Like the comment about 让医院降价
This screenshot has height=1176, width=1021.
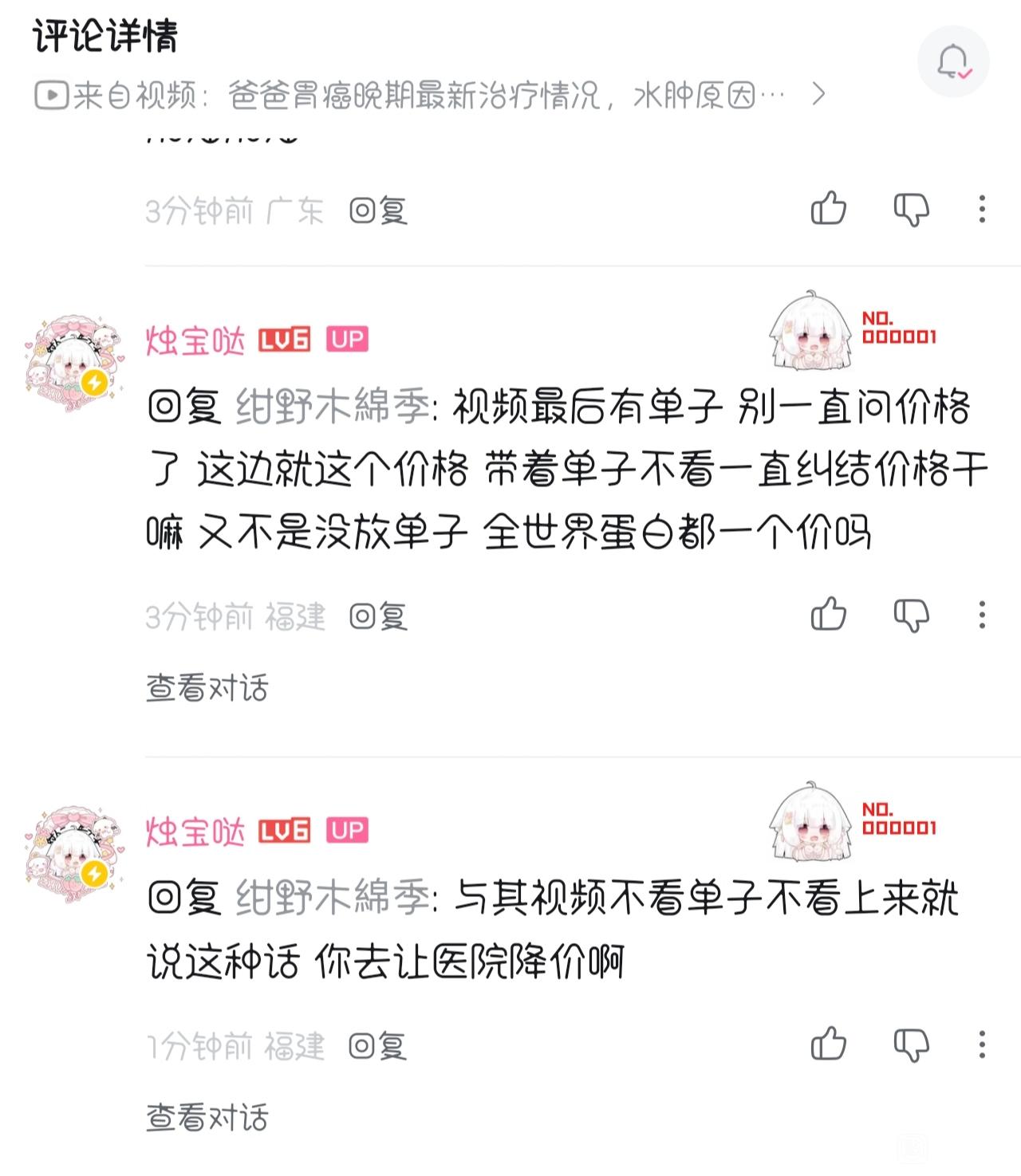click(828, 1044)
